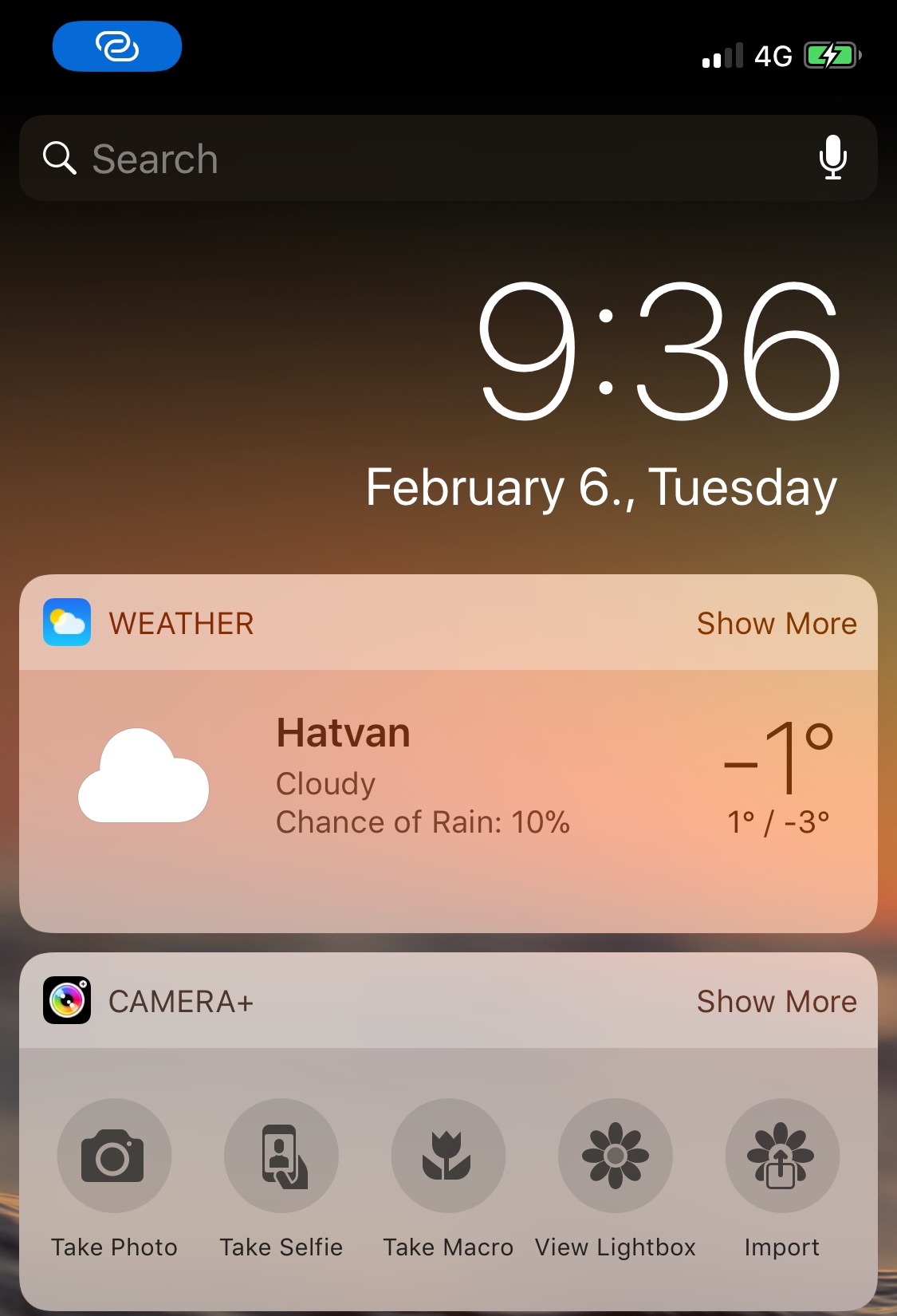
Task: Expand Camera+ widget with Show More
Action: coord(776,1002)
